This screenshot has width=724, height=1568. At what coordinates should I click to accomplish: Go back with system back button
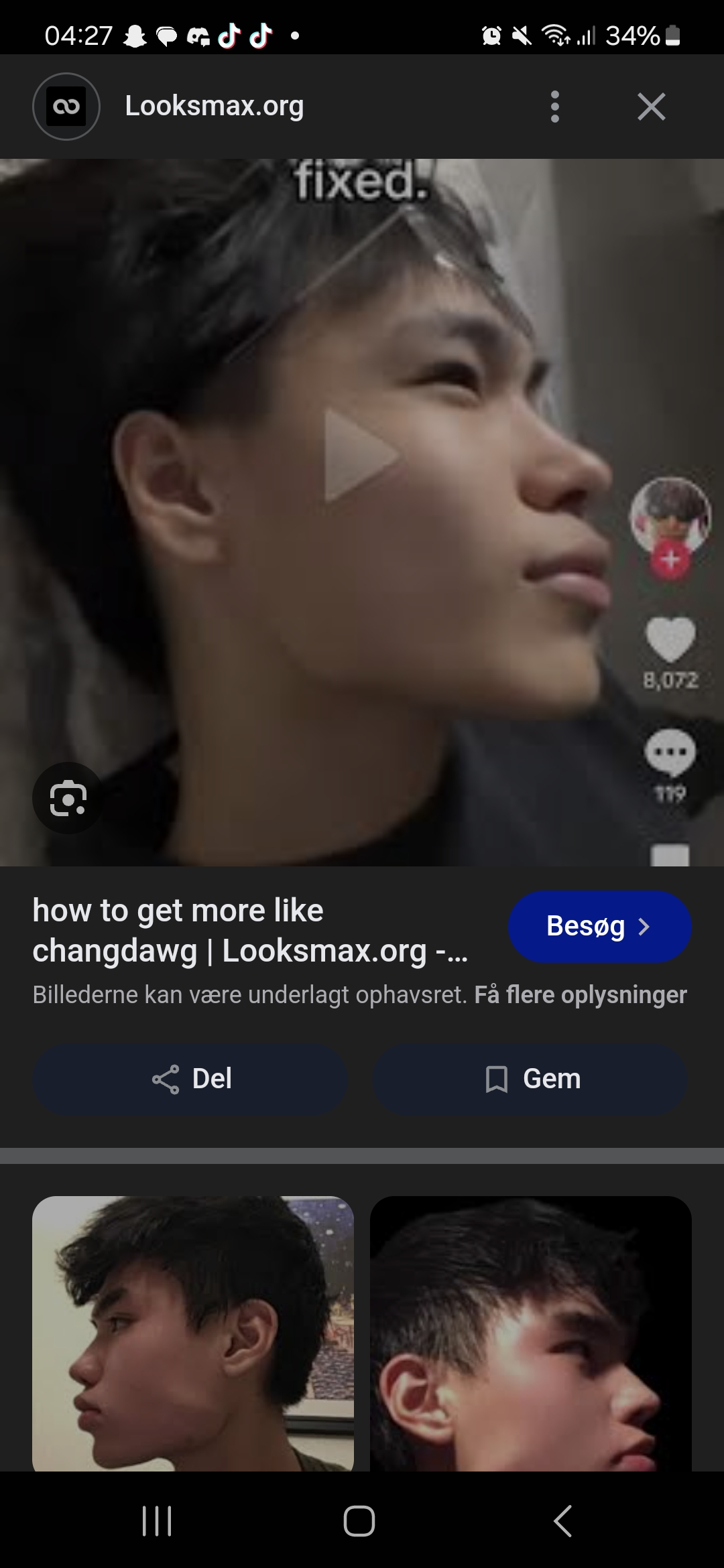pyautogui.click(x=563, y=1520)
